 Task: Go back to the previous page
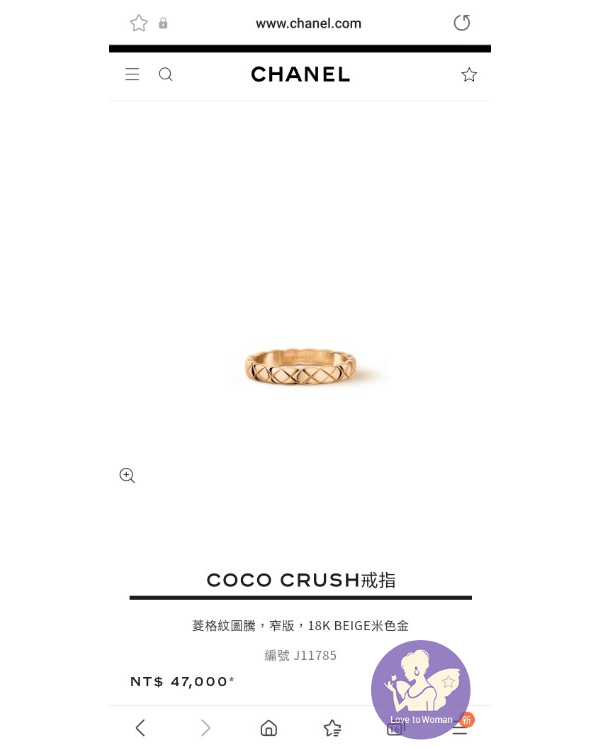(x=140, y=728)
